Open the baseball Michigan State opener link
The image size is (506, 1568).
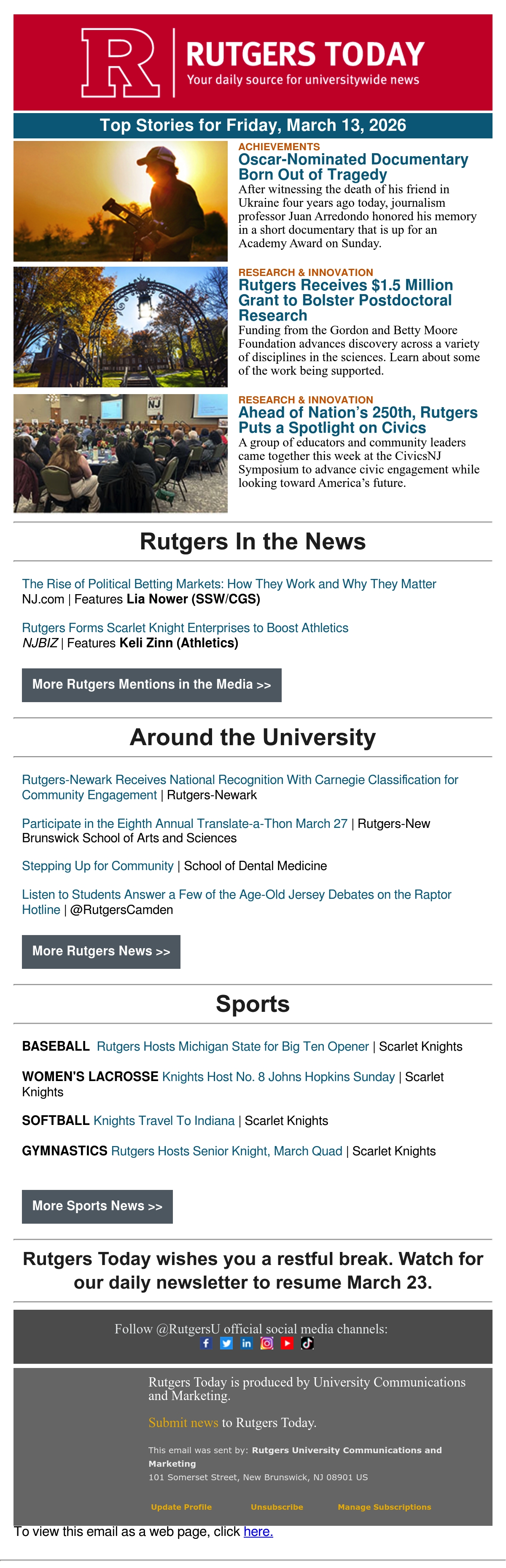[232, 1046]
